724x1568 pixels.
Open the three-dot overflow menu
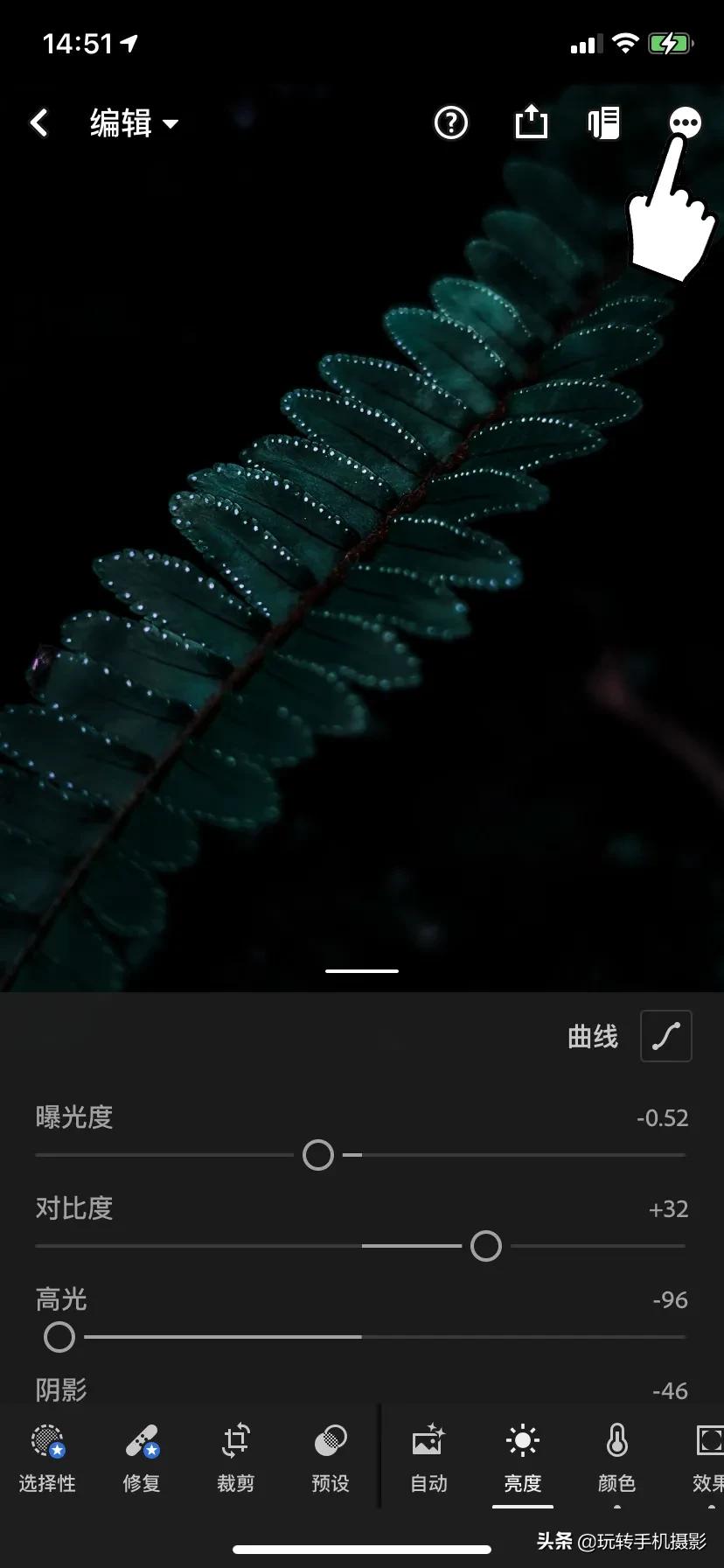pyautogui.click(x=685, y=123)
